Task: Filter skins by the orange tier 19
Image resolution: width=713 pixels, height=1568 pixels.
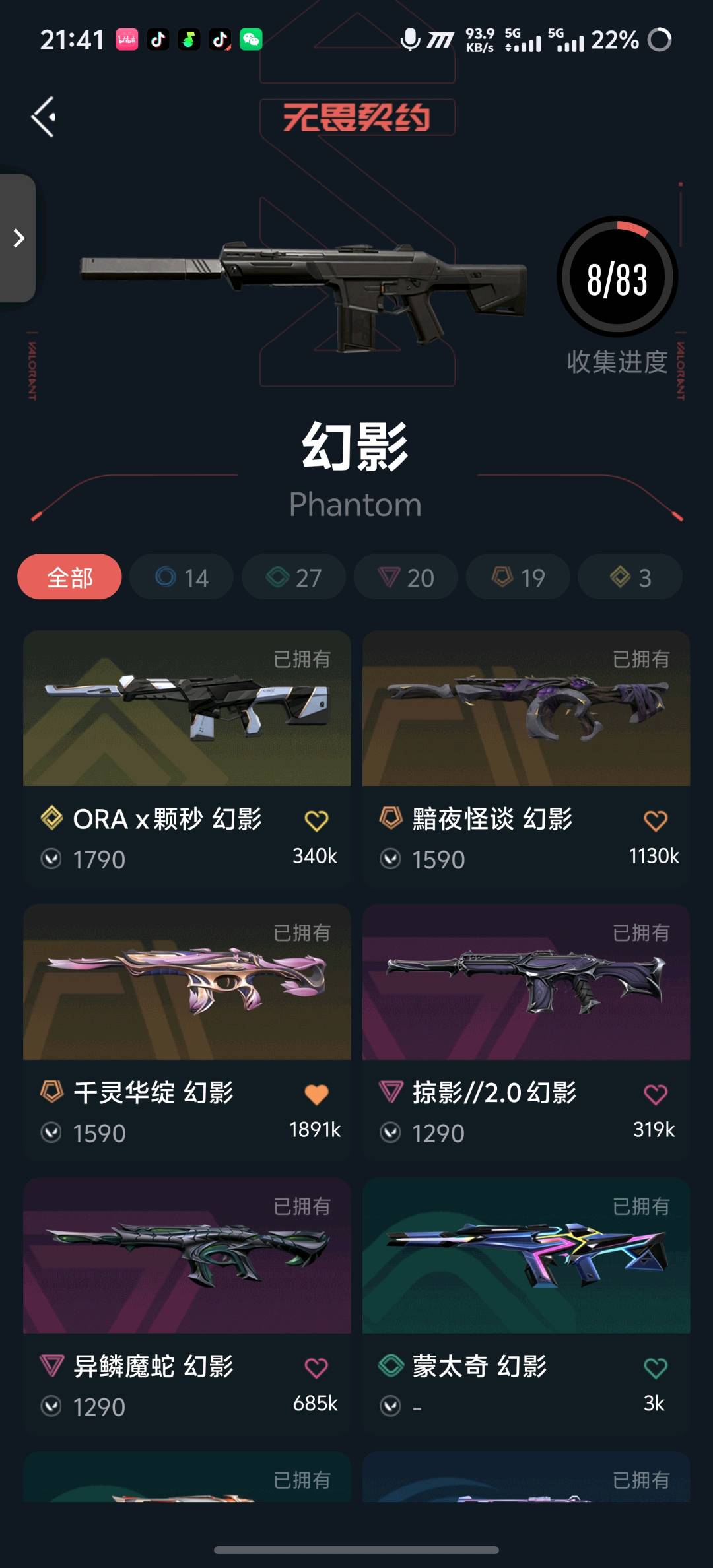Action: pos(518,577)
